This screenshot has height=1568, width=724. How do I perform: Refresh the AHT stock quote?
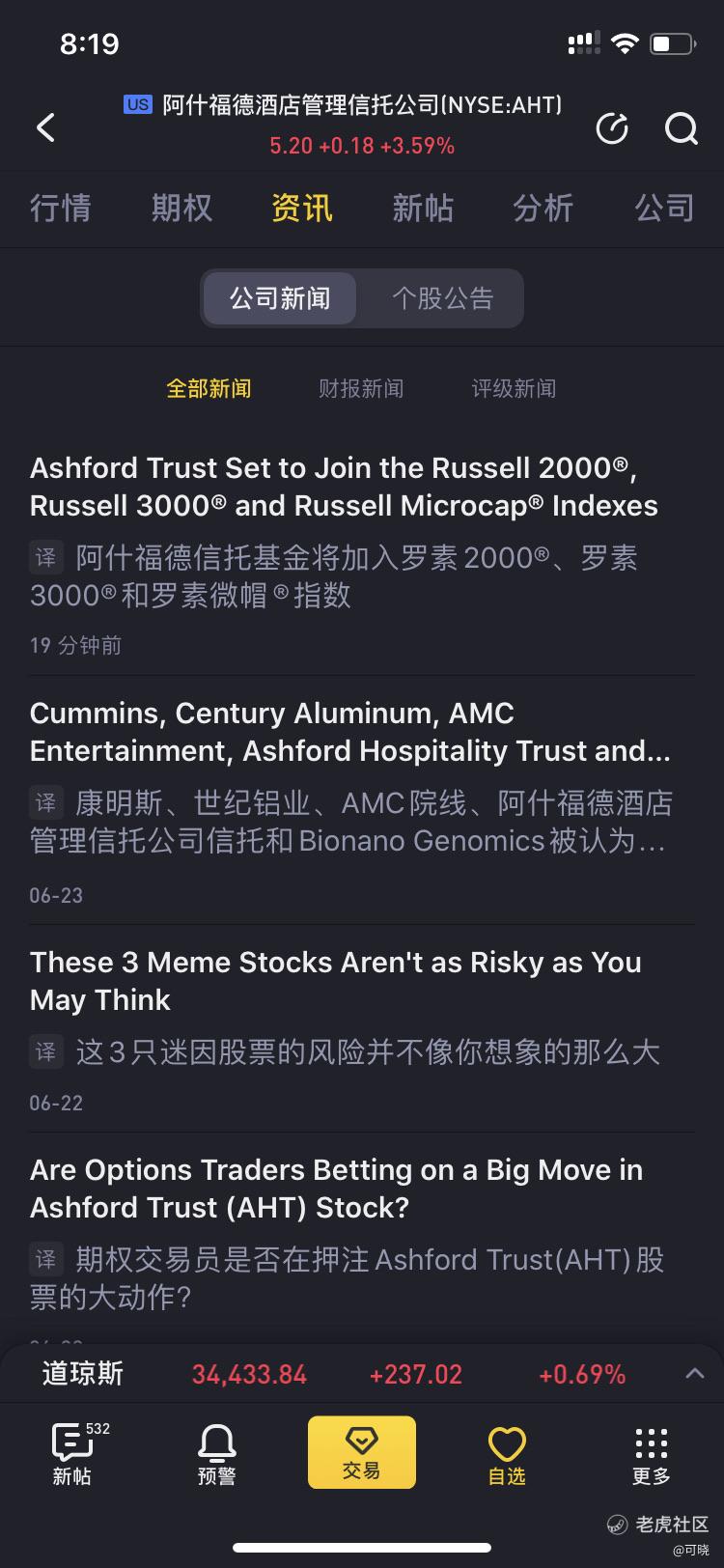(x=612, y=127)
